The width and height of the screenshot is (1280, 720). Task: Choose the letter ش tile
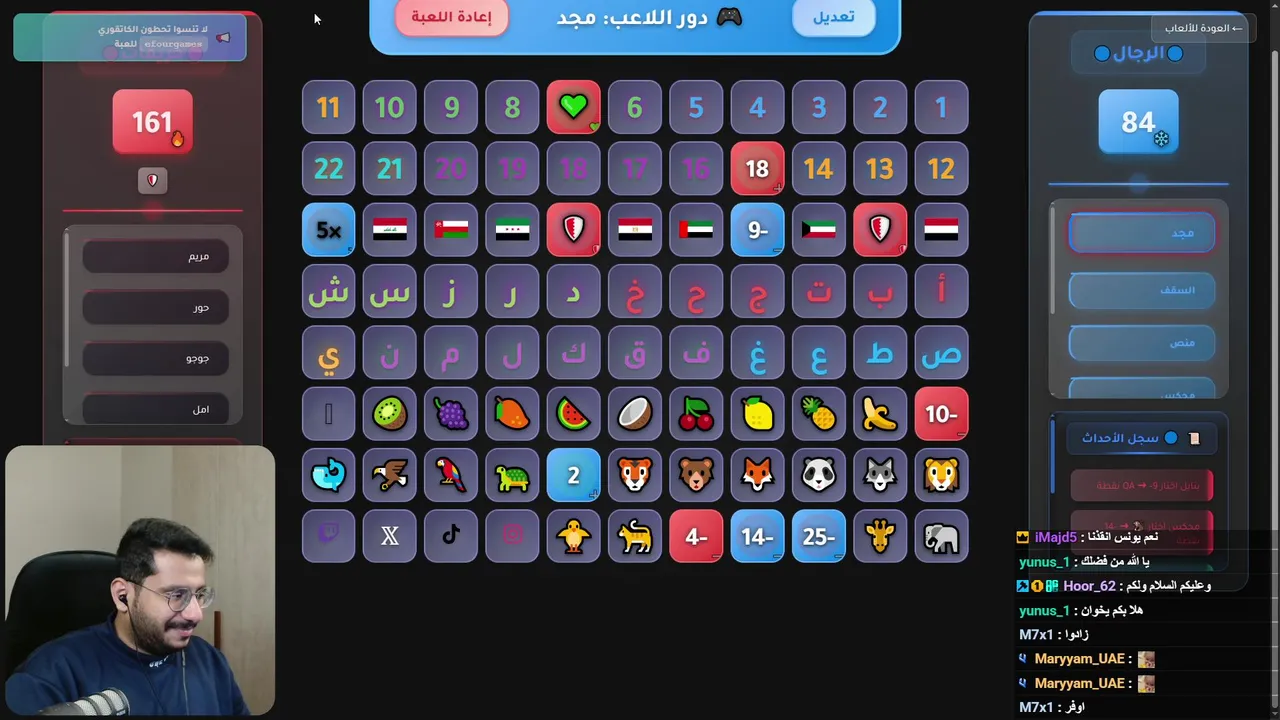(328, 292)
